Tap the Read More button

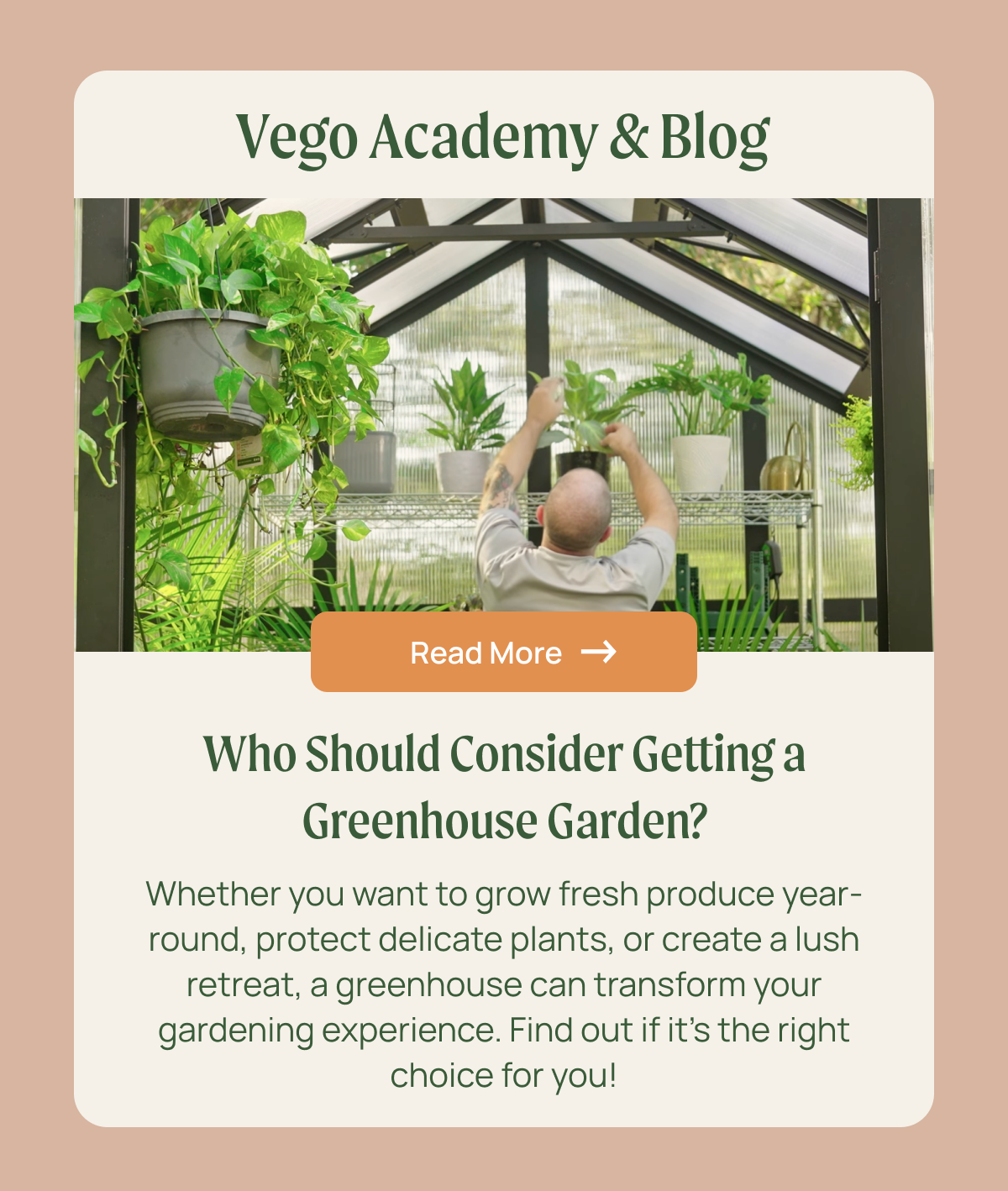pyautogui.click(x=504, y=652)
